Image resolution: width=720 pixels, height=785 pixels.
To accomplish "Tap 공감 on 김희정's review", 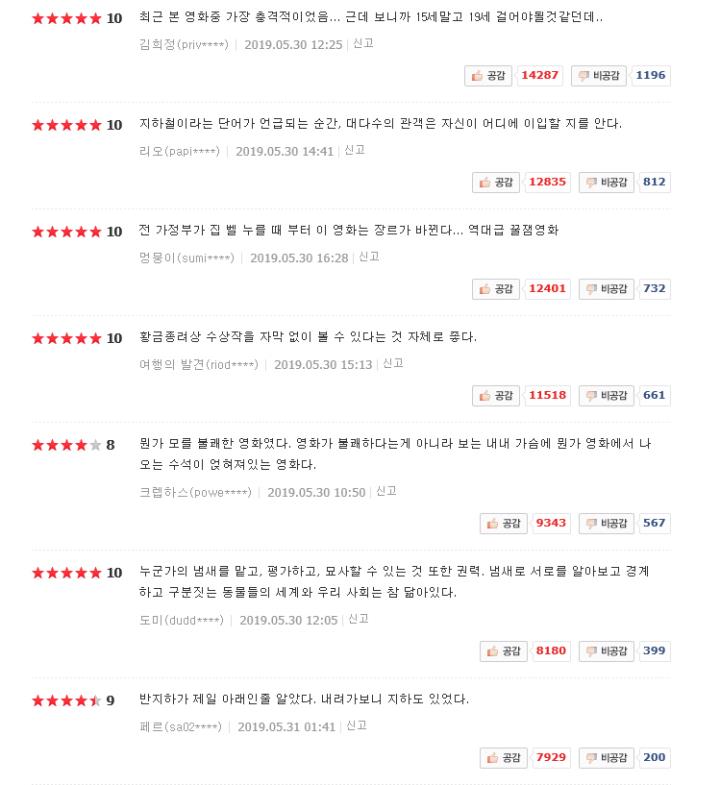I will (488, 76).
